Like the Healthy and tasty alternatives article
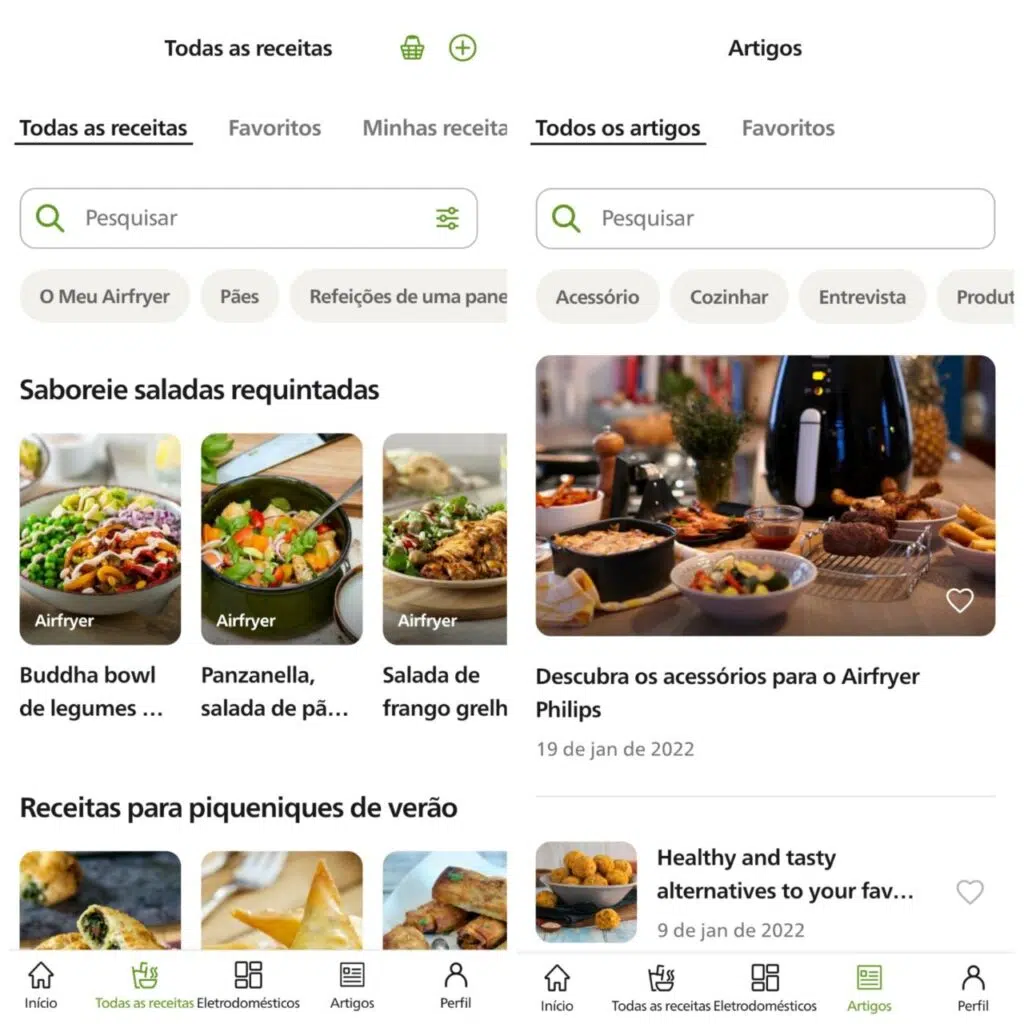 click(x=969, y=891)
